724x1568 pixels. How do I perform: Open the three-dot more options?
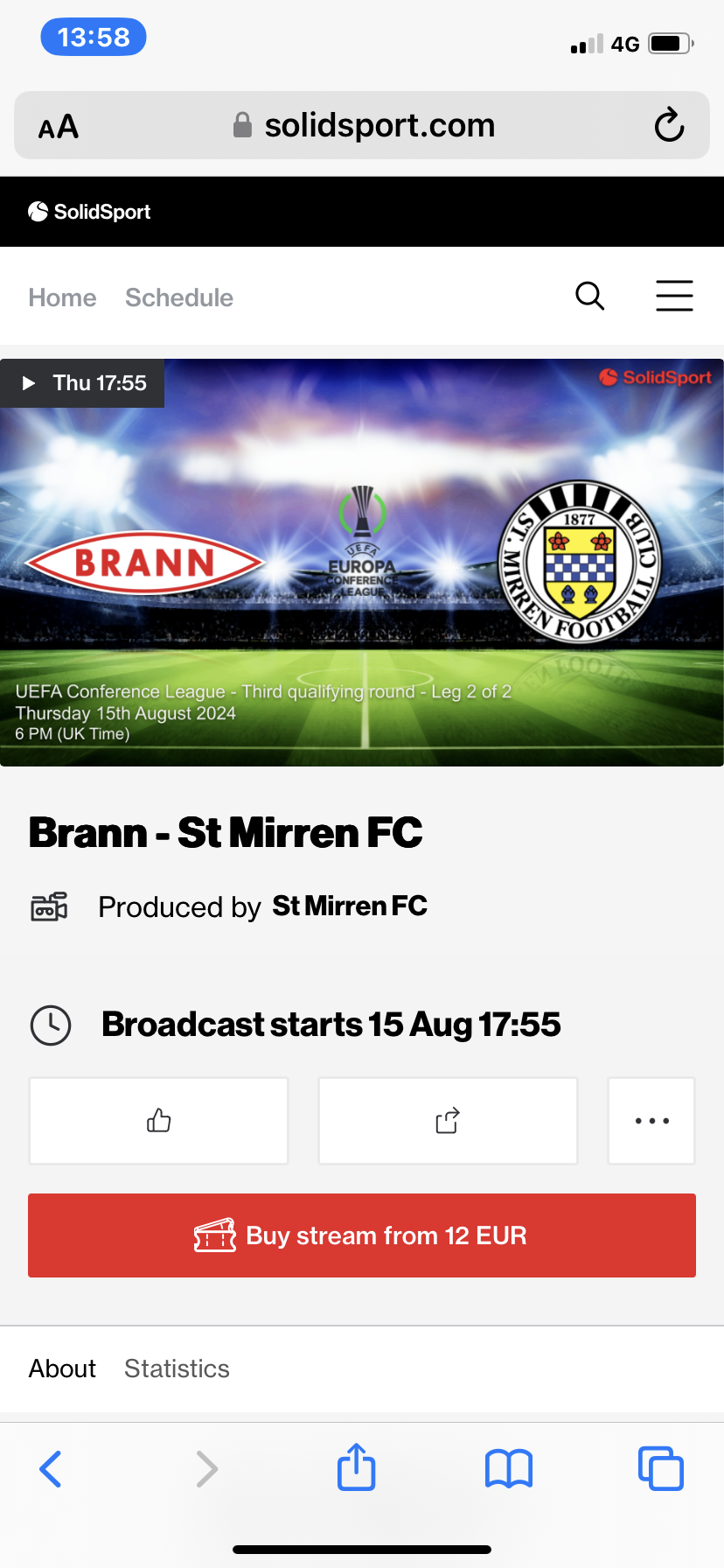click(x=651, y=1121)
